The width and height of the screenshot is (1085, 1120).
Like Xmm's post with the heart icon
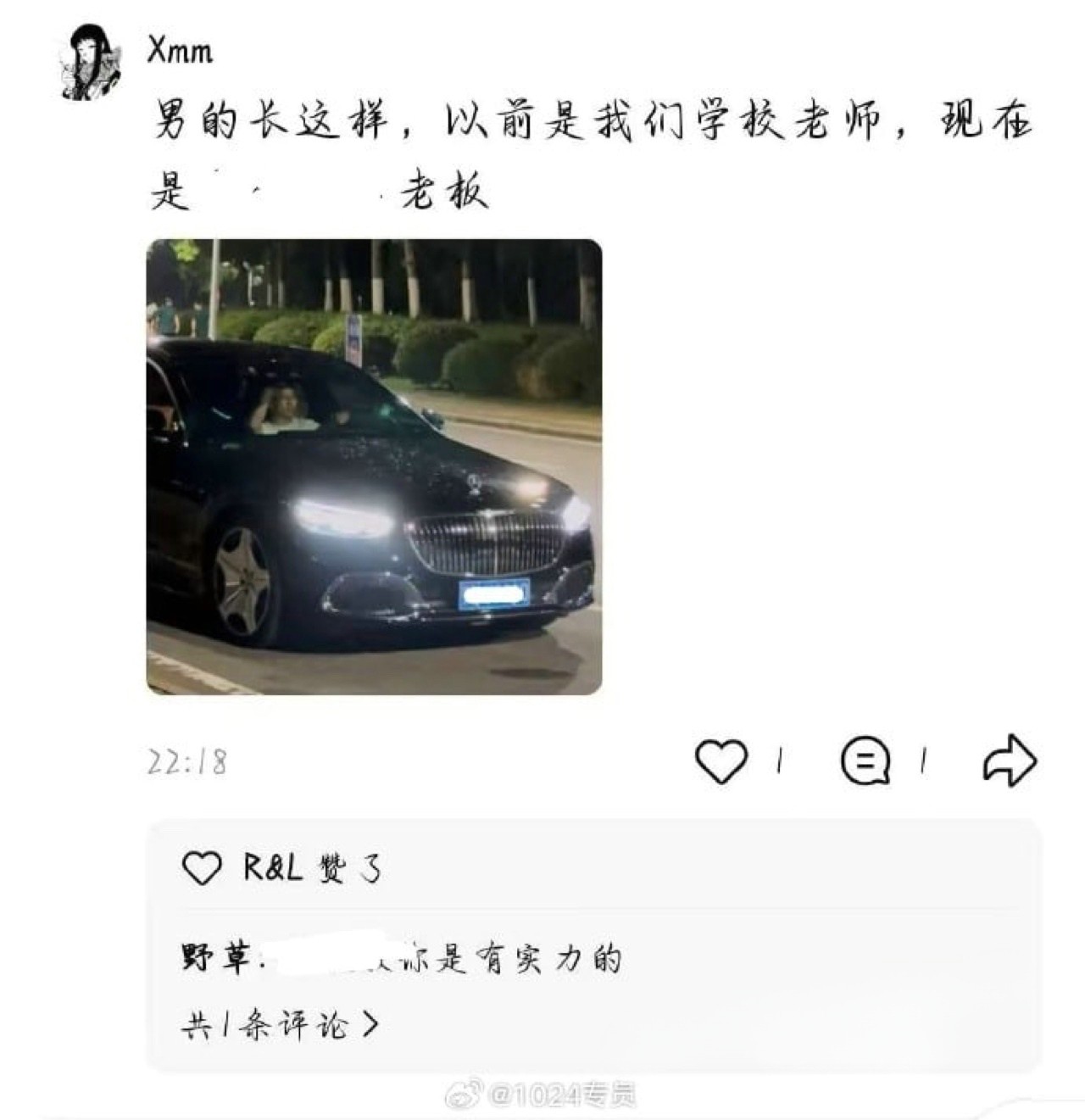(x=721, y=761)
